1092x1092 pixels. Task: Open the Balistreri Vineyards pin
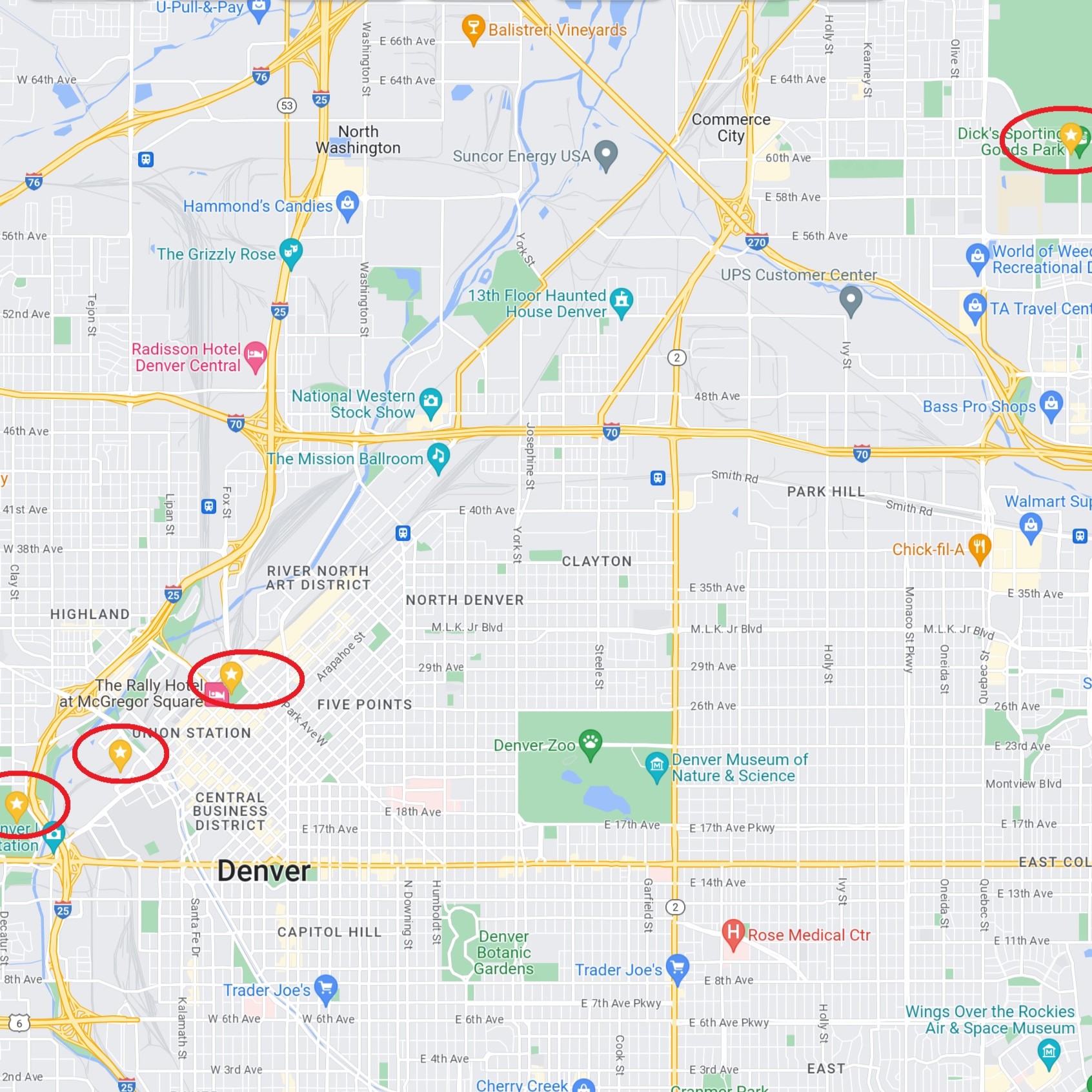[x=473, y=27]
